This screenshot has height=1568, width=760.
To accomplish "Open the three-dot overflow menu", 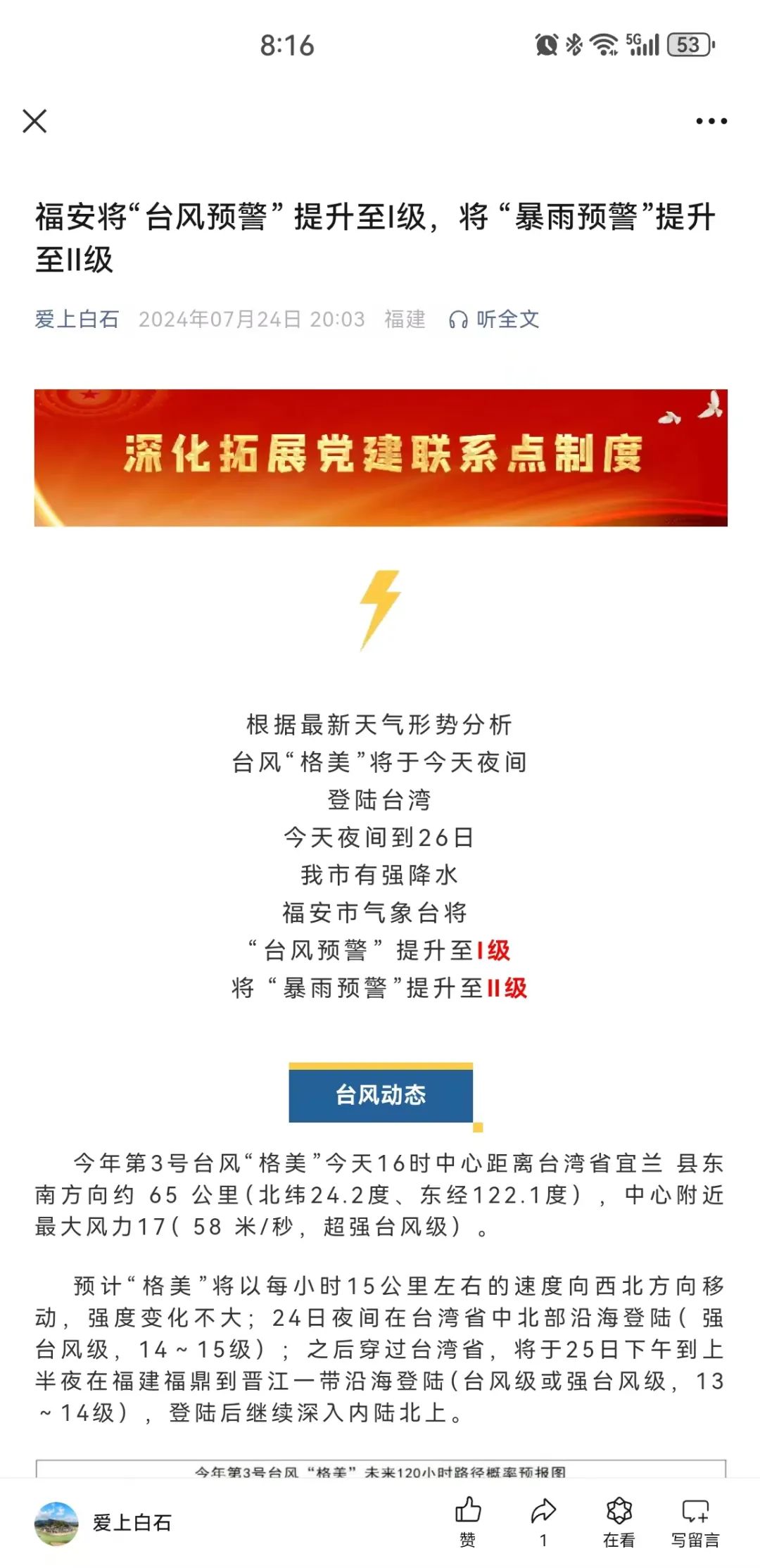I will pyautogui.click(x=711, y=121).
